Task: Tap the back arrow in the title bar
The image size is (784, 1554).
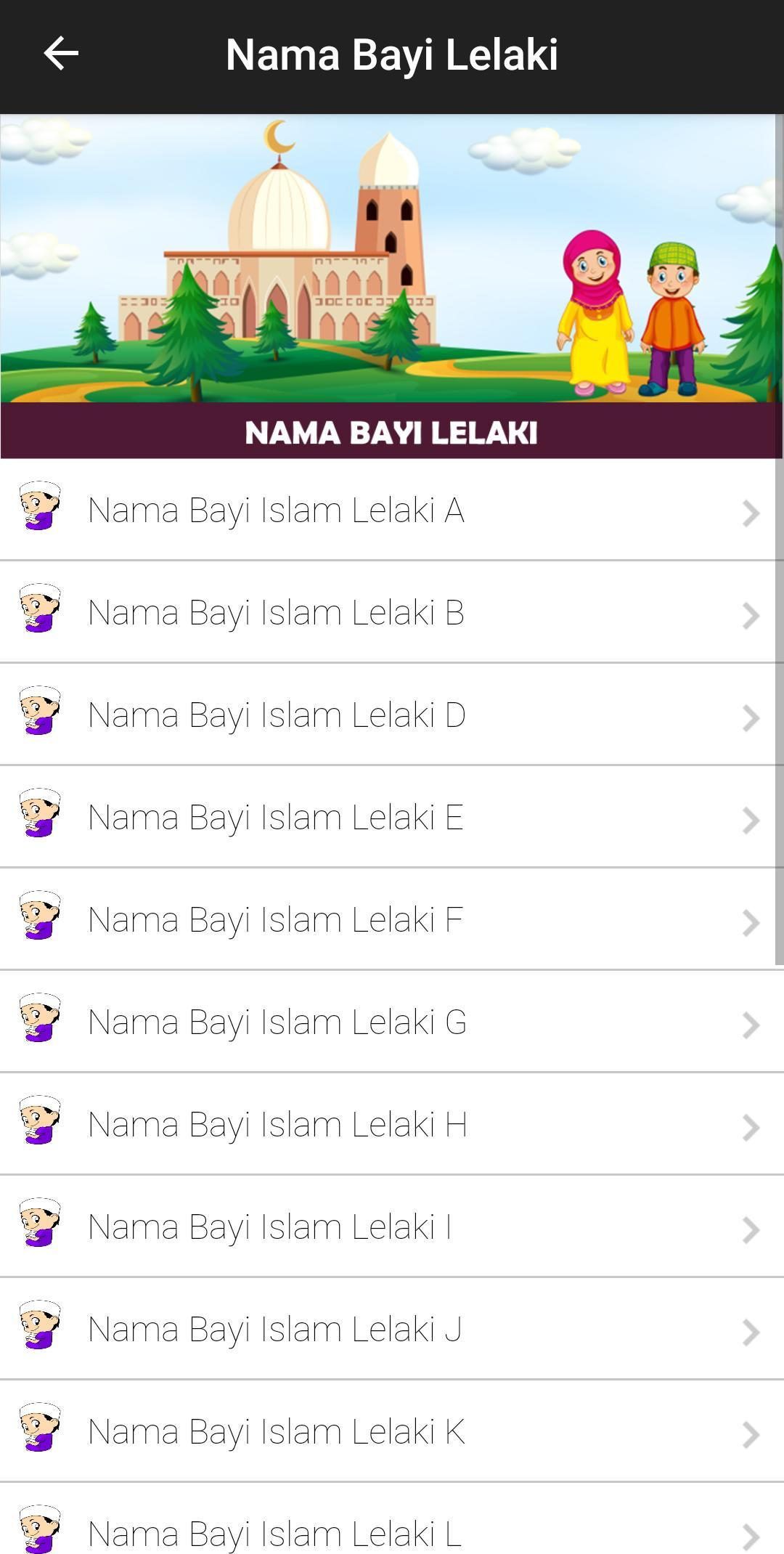Action: tap(58, 53)
